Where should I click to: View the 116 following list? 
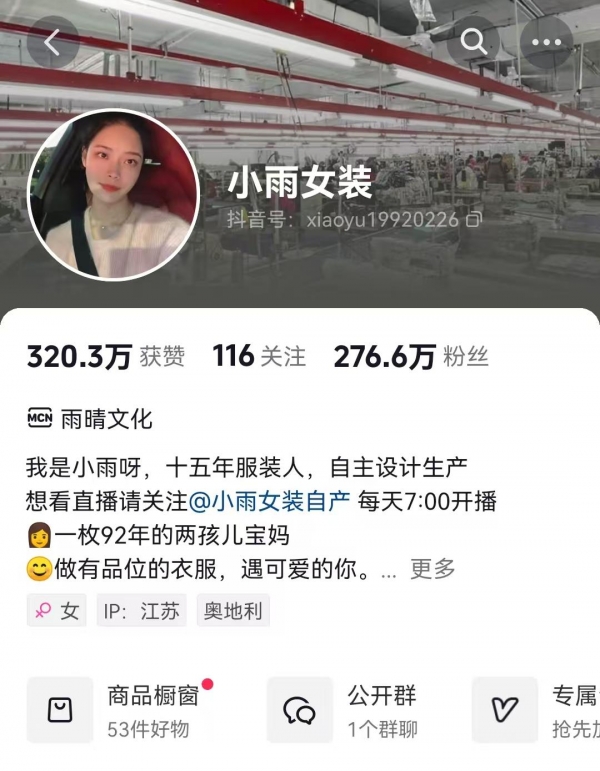point(259,355)
